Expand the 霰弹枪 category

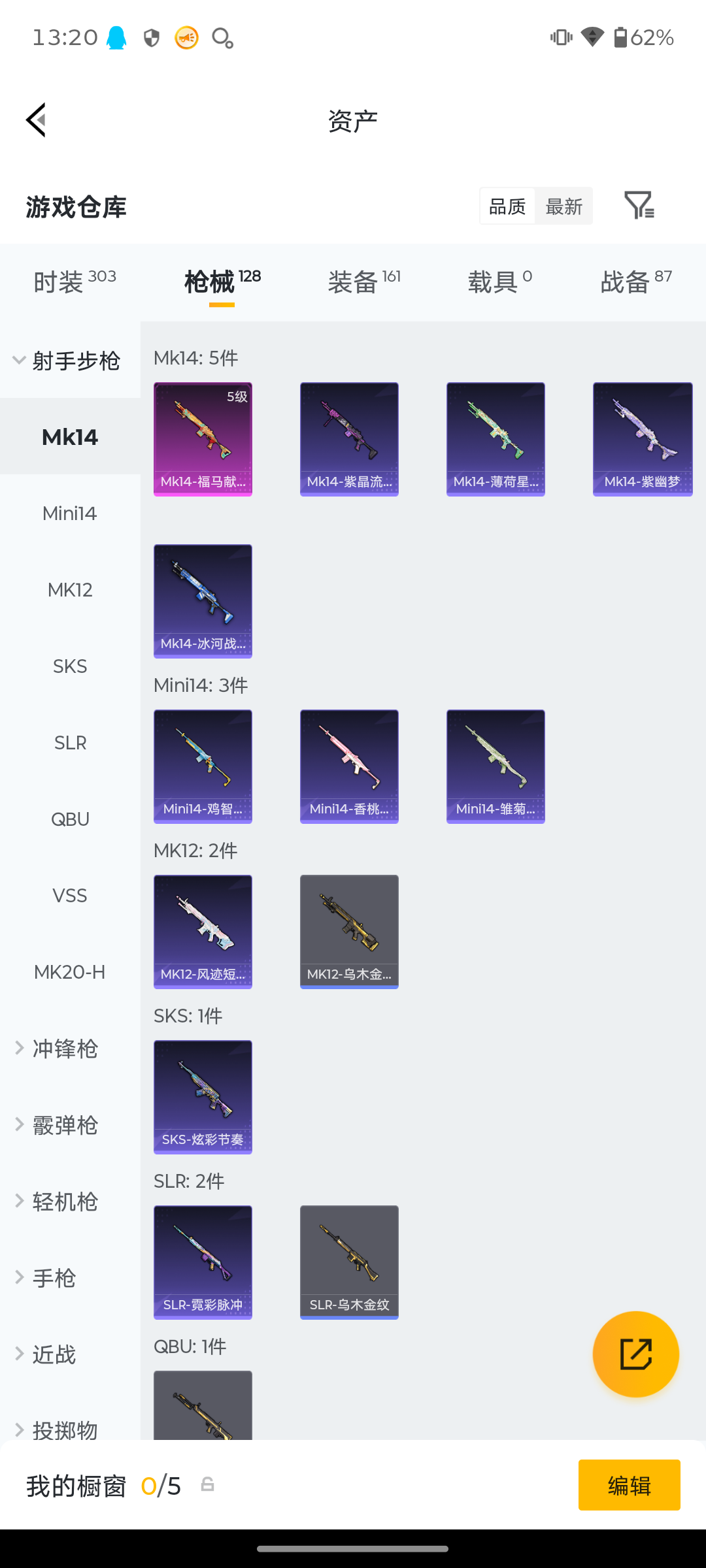(x=64, y=1125)
